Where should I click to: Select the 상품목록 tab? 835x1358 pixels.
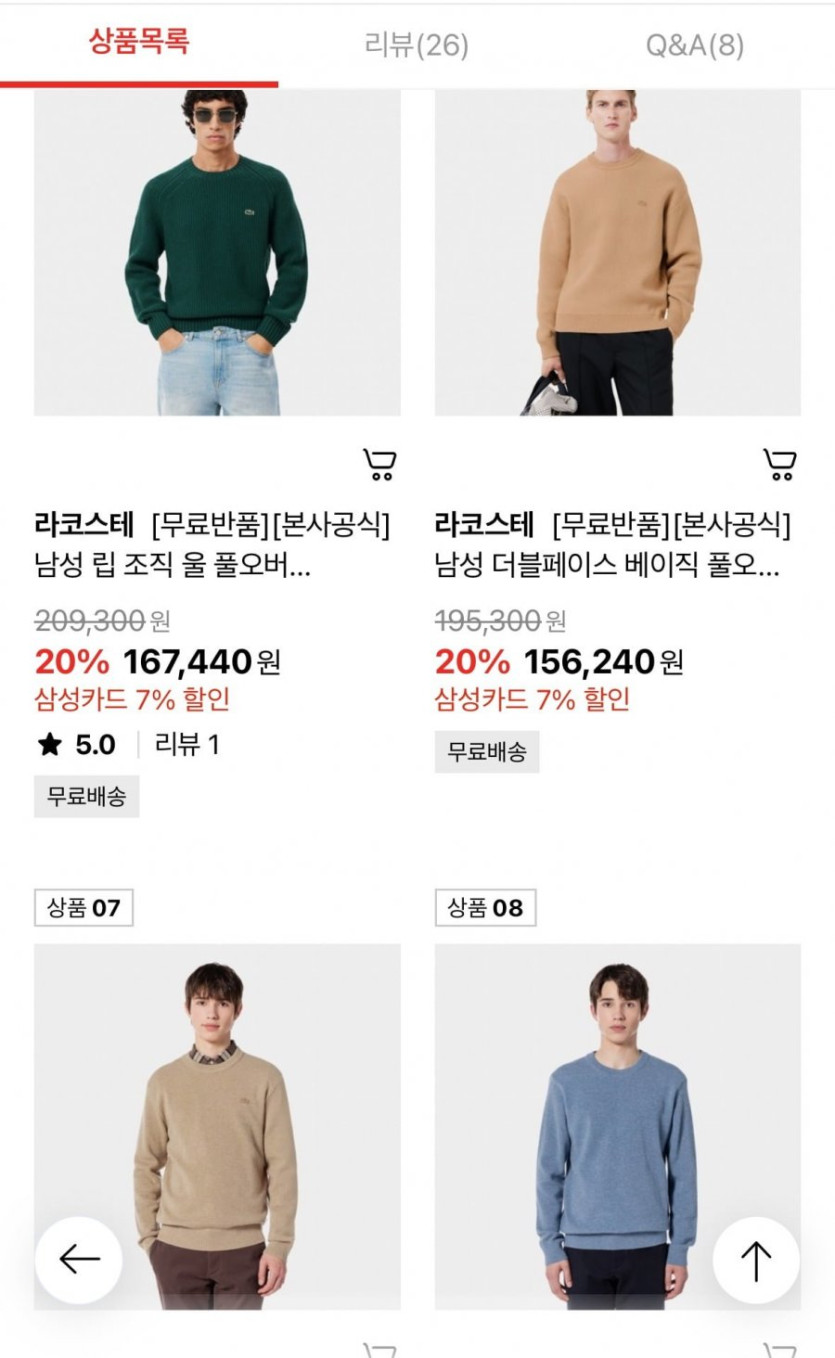(x=139, y=43)
